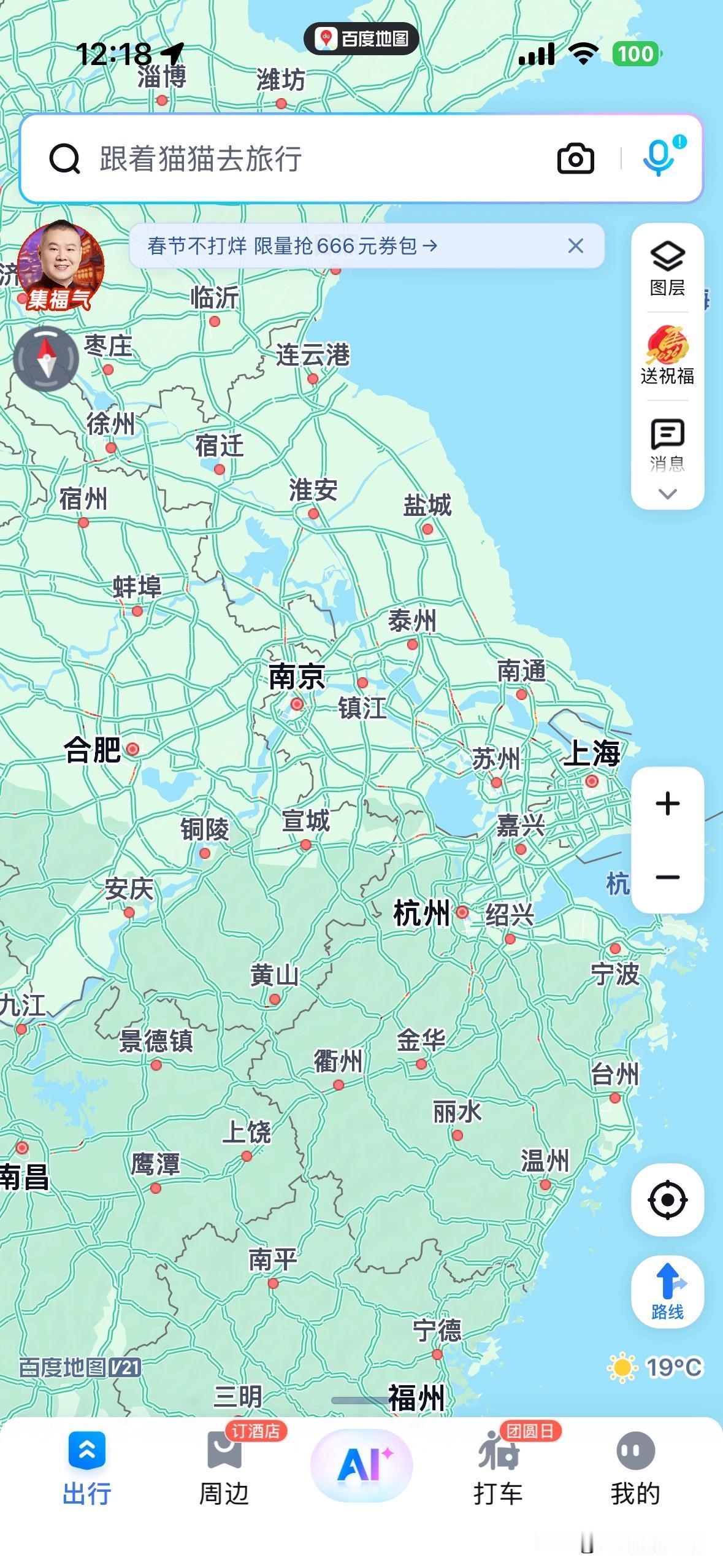Start voice search with the microphone icon
The image size is (723, 1568).
click(x=657, y=158)
